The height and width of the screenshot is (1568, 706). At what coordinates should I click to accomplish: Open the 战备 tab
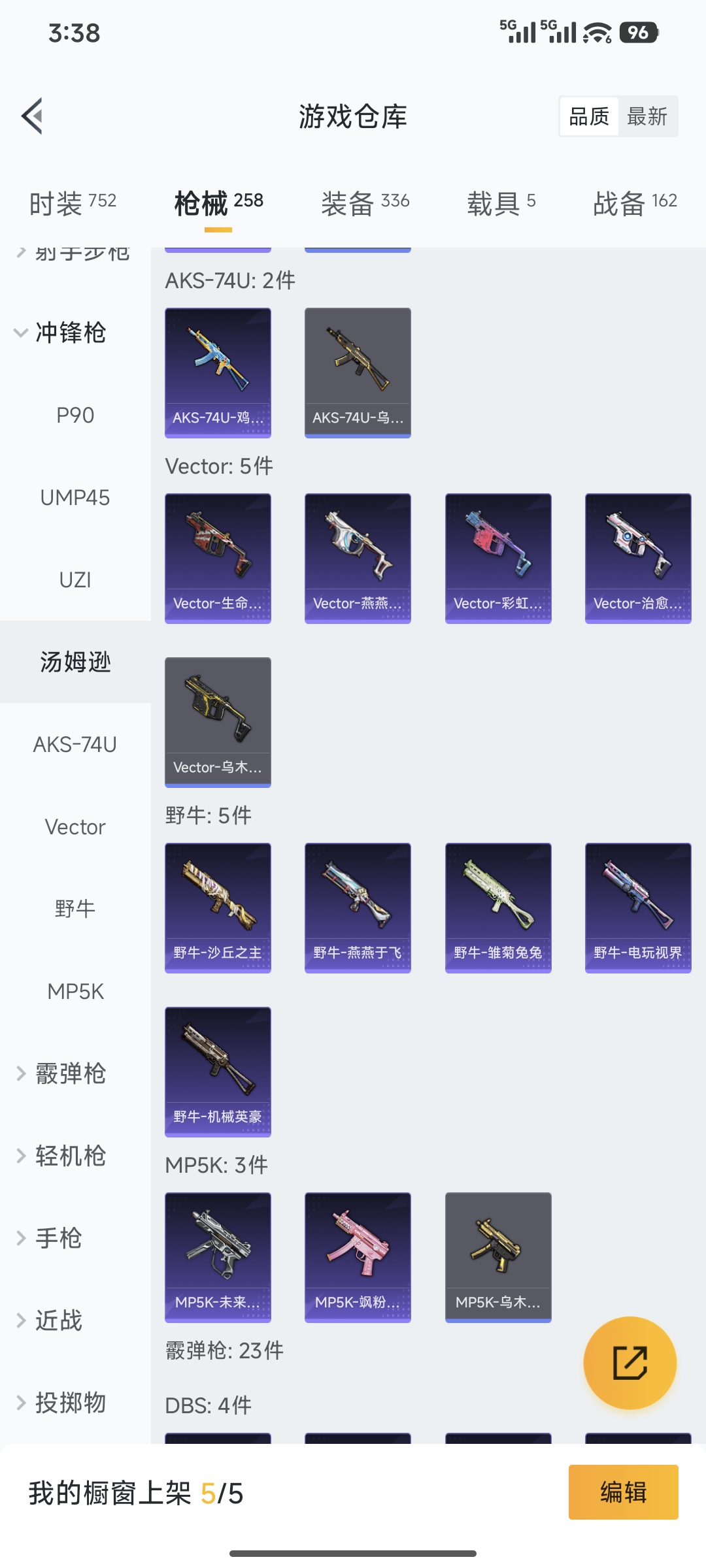coord(634,203)
